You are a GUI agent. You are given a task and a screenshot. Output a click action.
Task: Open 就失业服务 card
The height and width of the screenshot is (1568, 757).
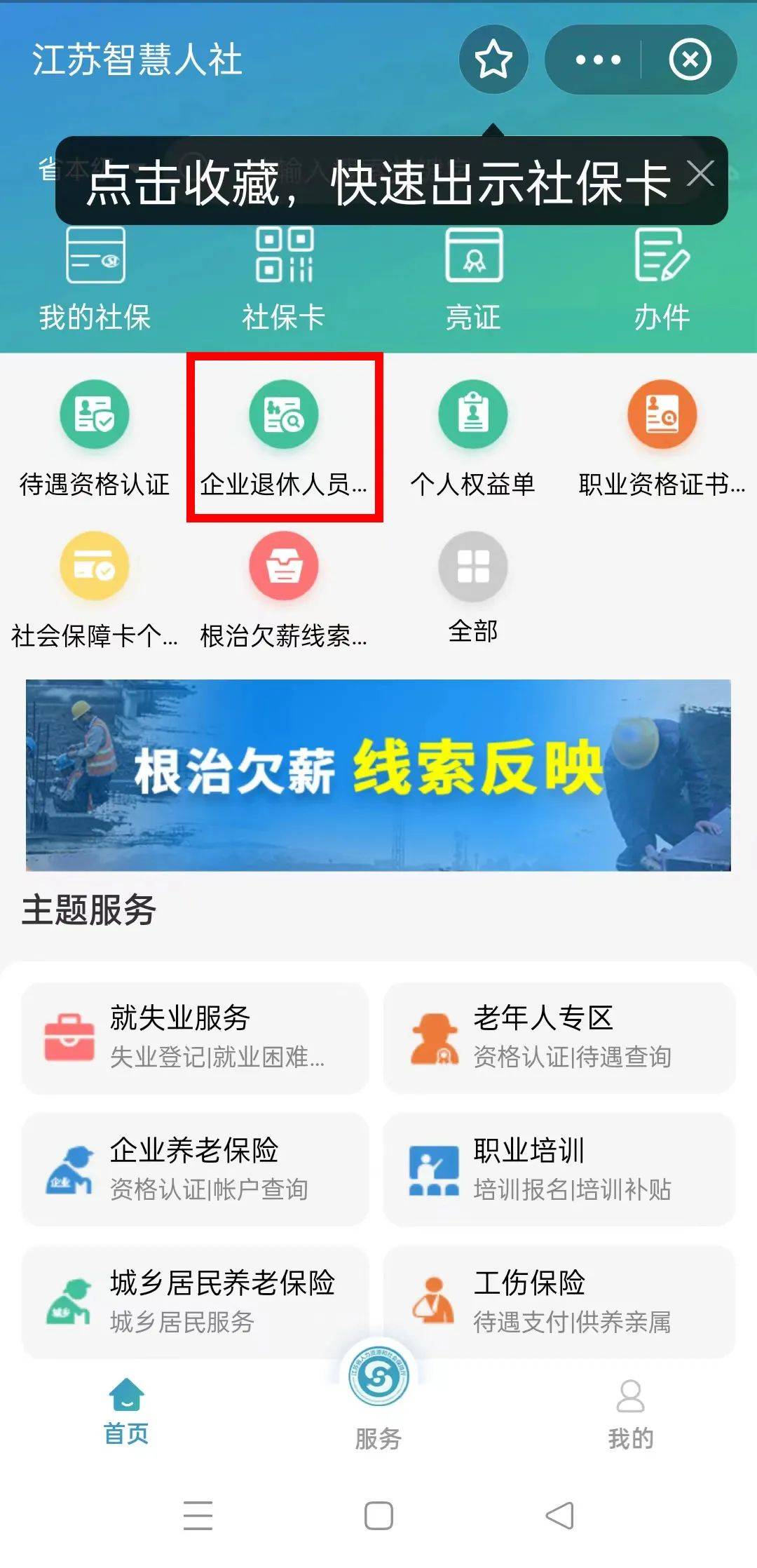click(x=195, y=1038)
